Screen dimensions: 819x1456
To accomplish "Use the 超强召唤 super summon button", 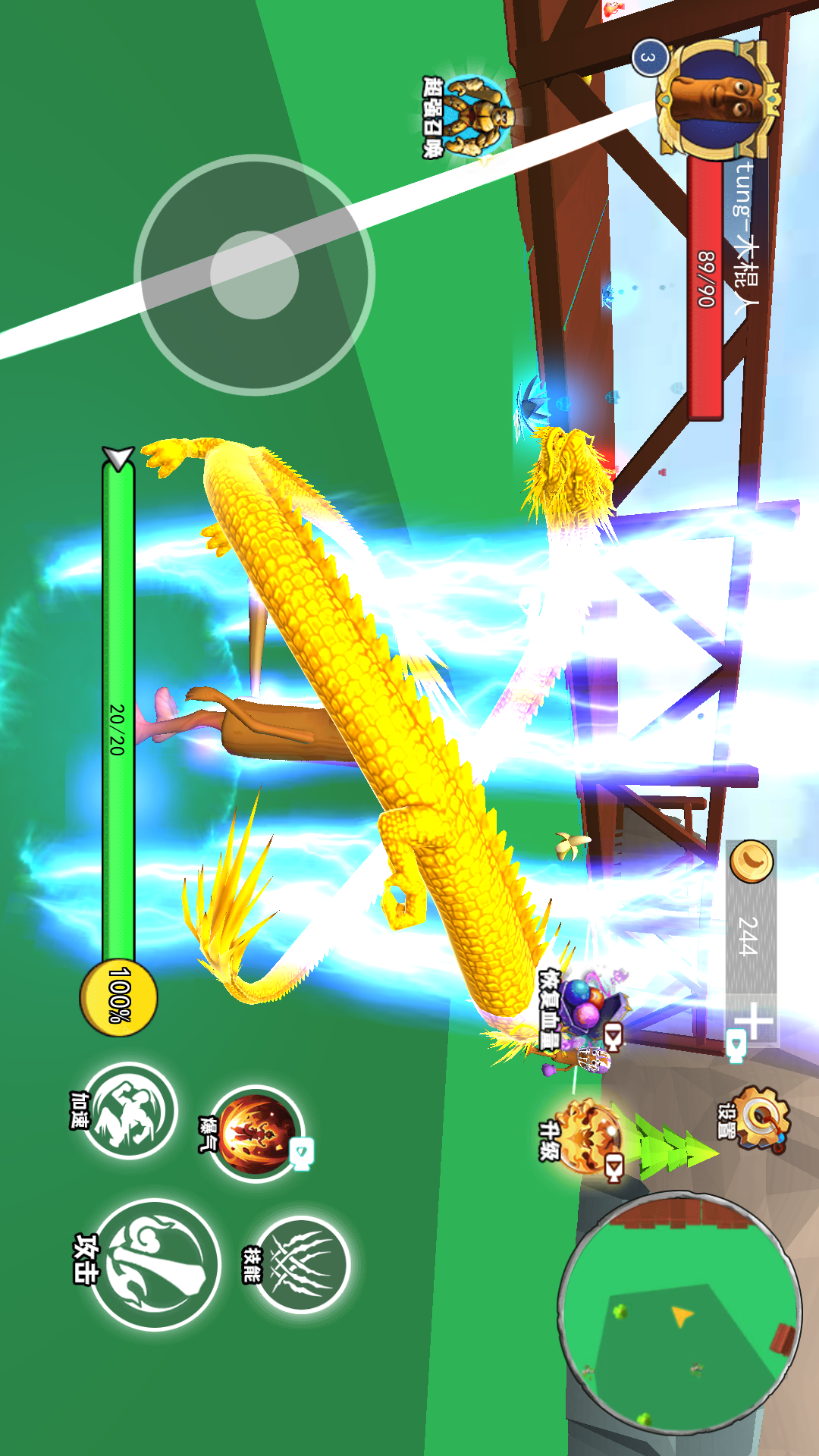I will 474,116.
